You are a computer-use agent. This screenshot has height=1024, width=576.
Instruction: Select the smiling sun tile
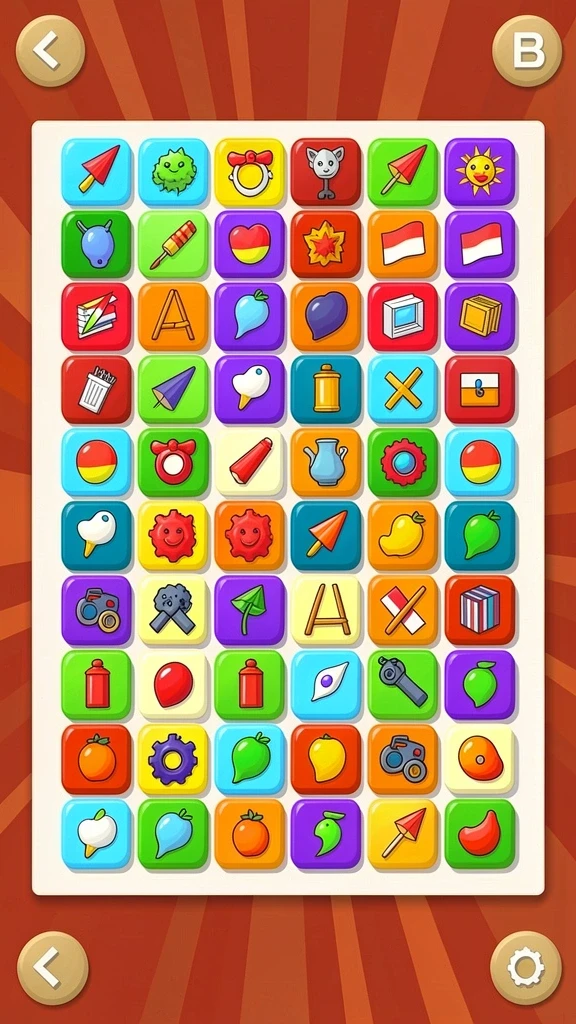(x=480, y=172)
